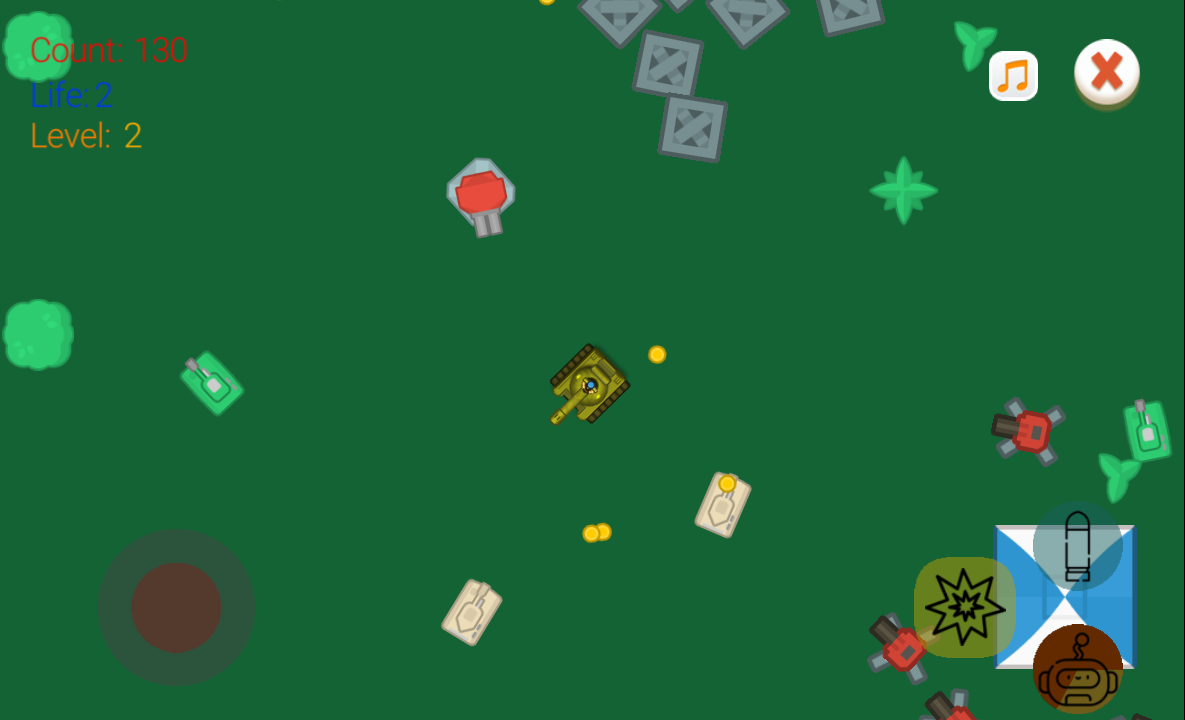Tap the red virtual joystick
The width and height of the screenshot is (1185, 720).
point(176,607)
